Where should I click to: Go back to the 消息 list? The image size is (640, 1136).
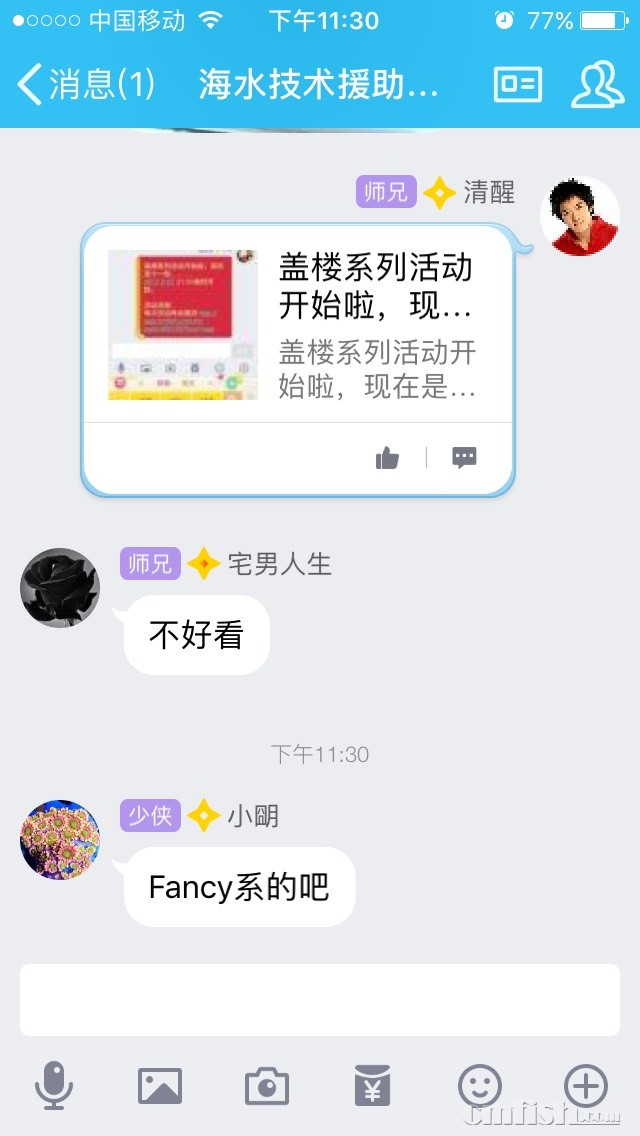85,84
